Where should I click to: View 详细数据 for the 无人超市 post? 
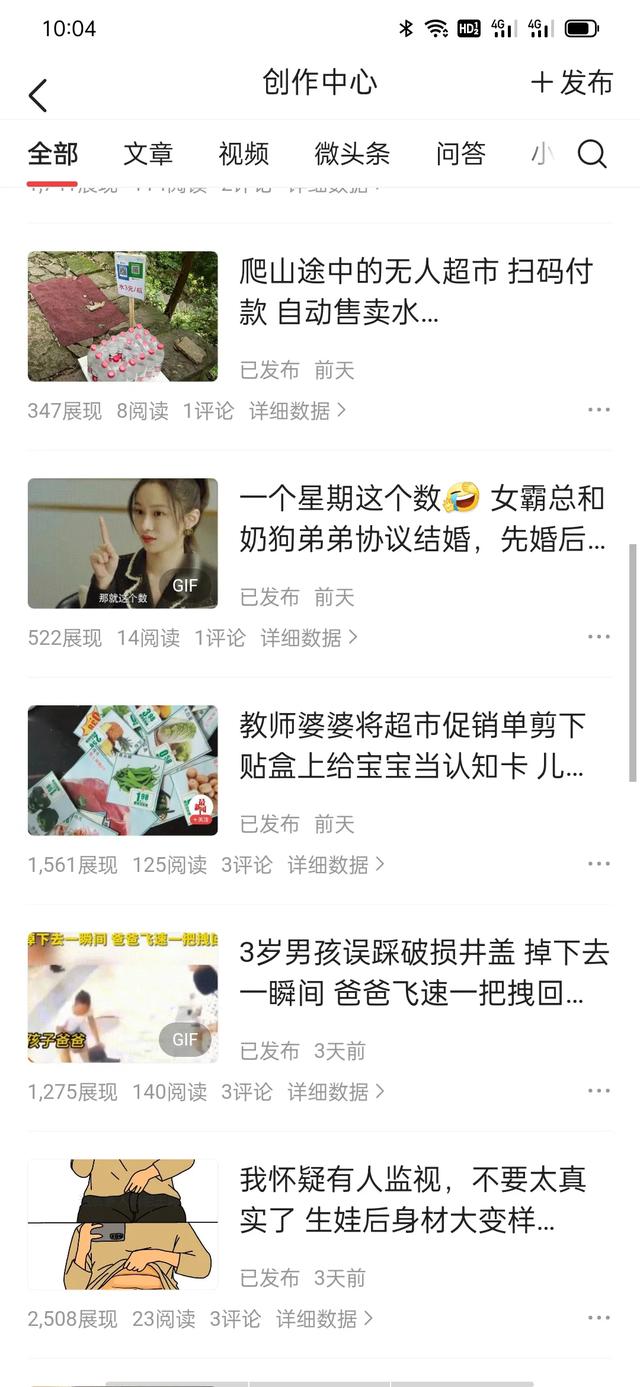coord(297,411)
